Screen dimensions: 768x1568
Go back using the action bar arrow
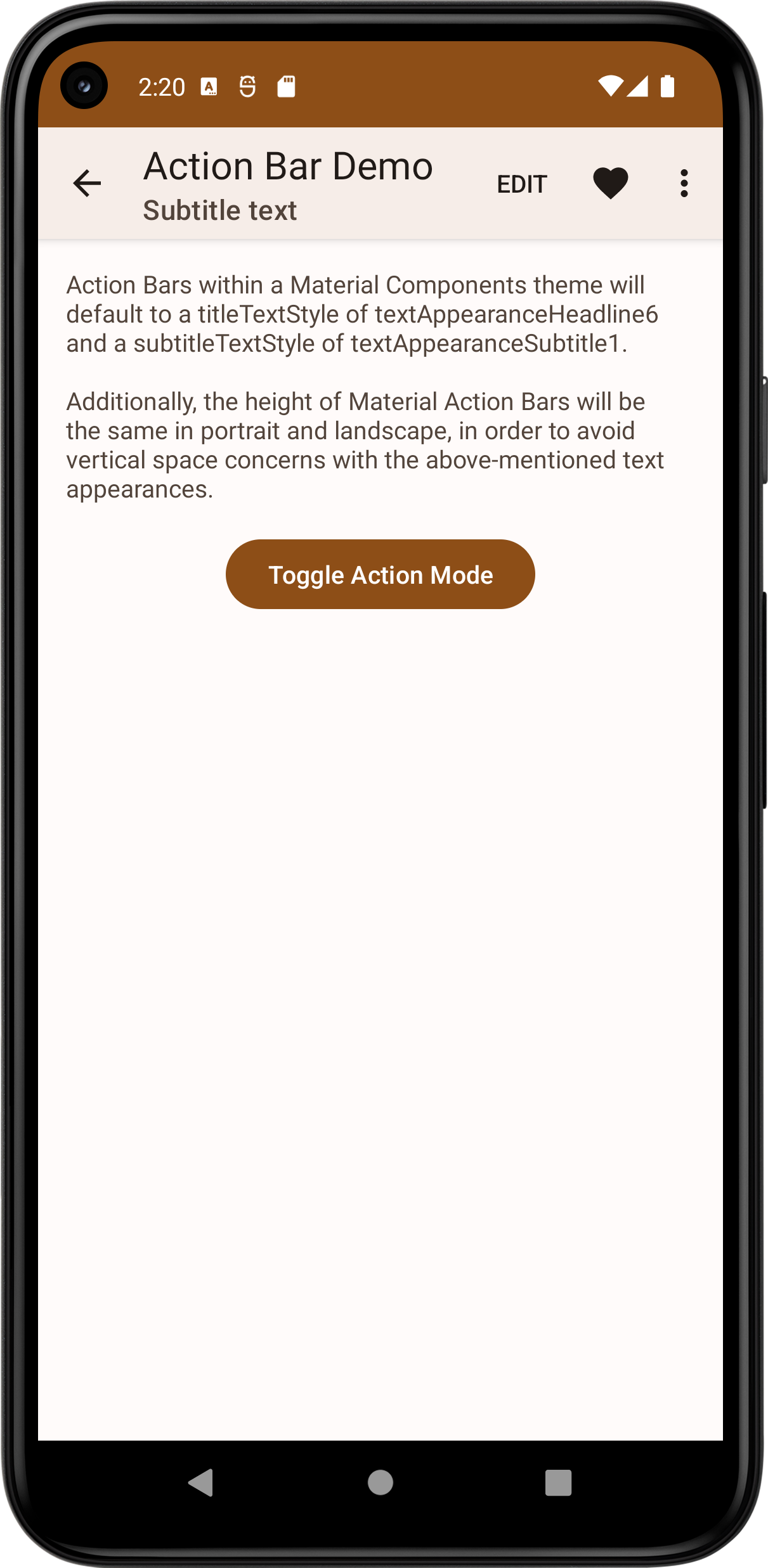click(87, 184)
